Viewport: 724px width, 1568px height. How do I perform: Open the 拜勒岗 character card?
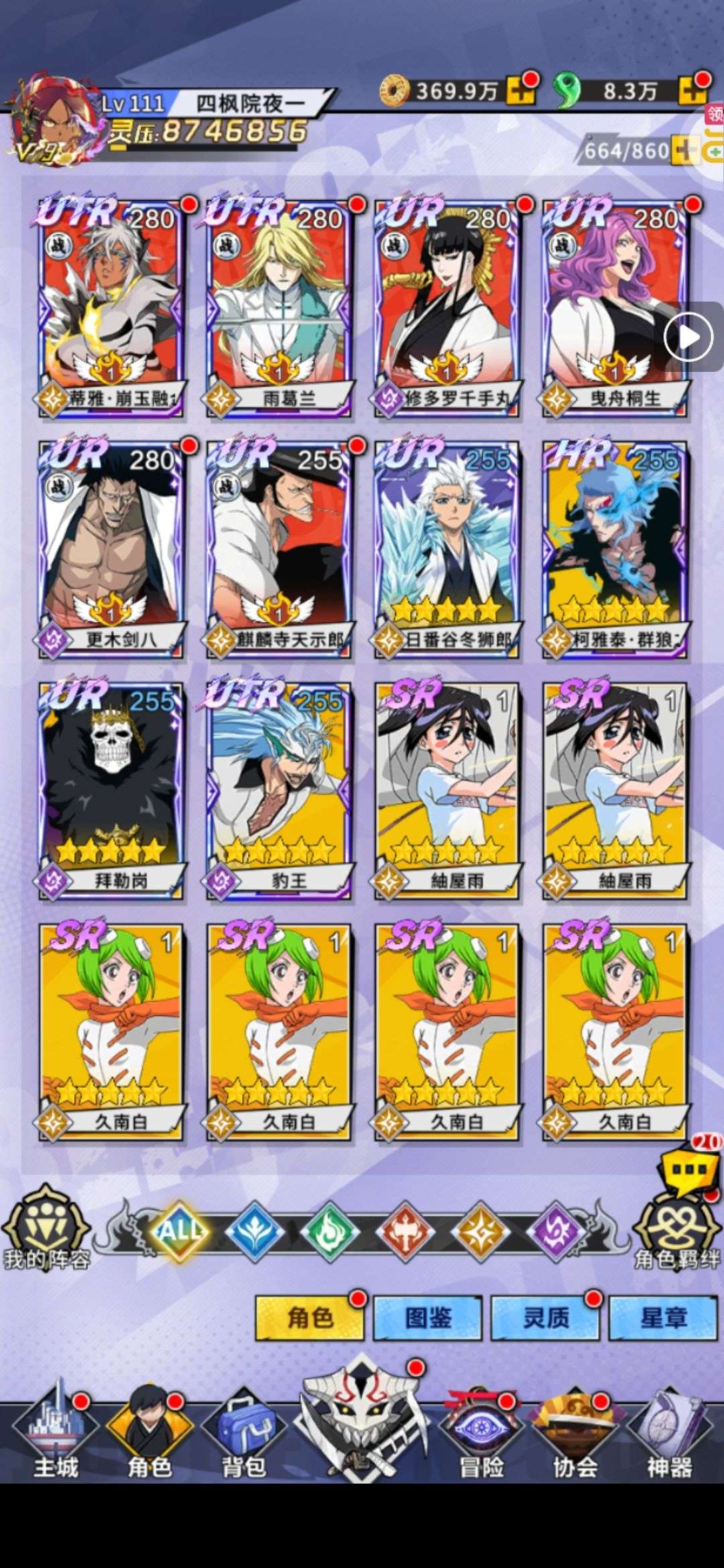click(111, 791)
